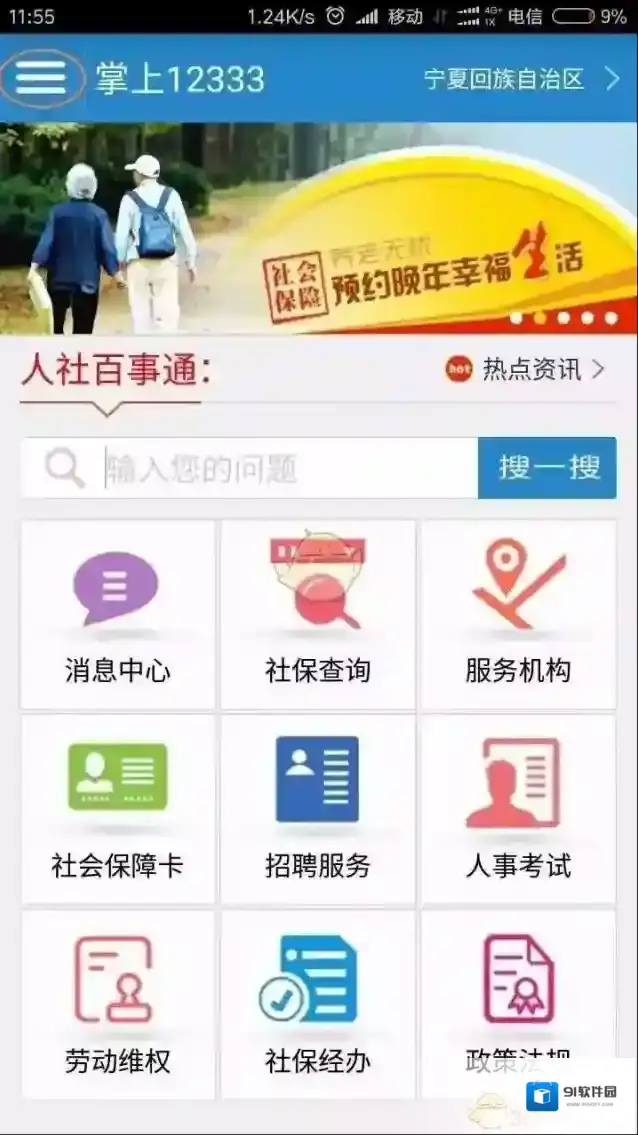
Task: Open 社会保障卡 tile
Action: [117, 810]
